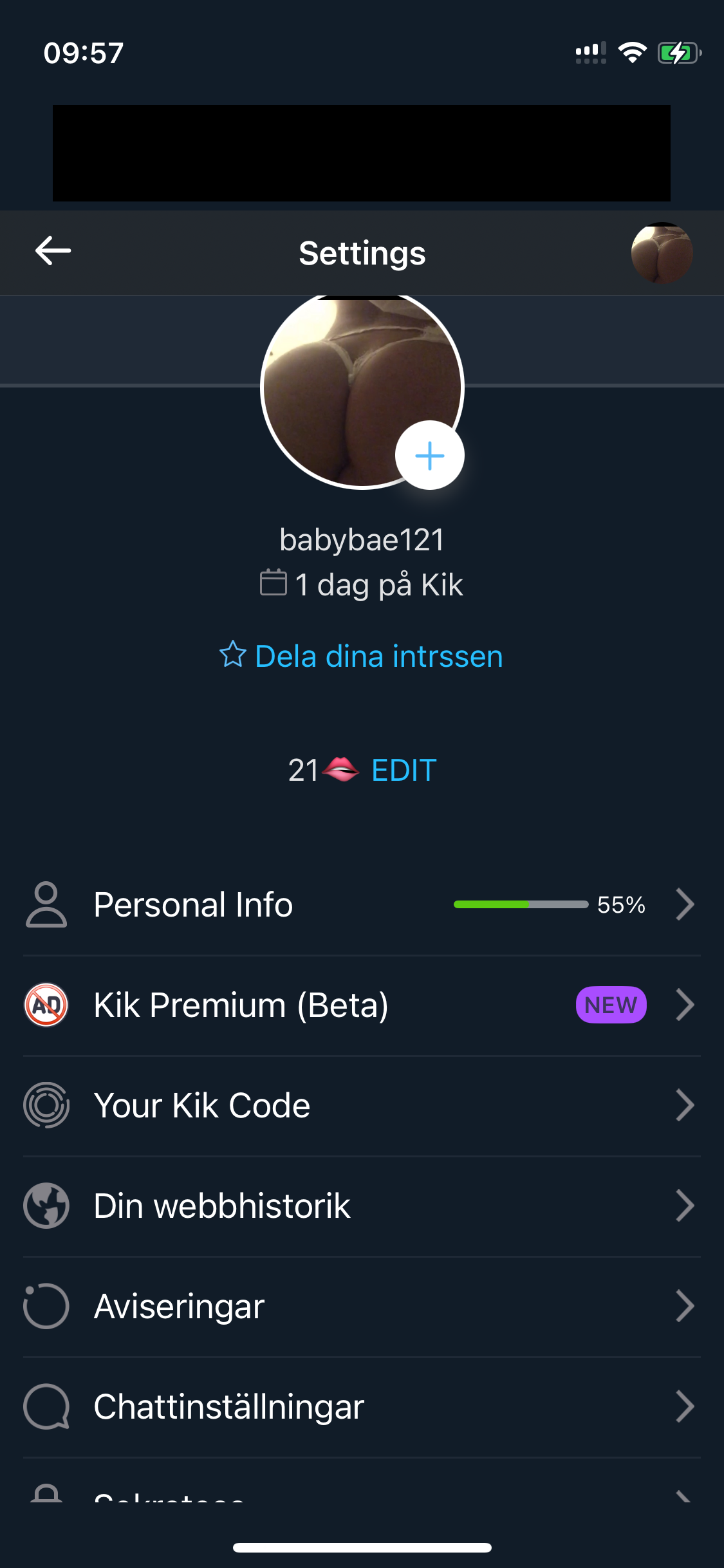
Task: Tap EDIT next to the bio
Action: tap(404, 770)
